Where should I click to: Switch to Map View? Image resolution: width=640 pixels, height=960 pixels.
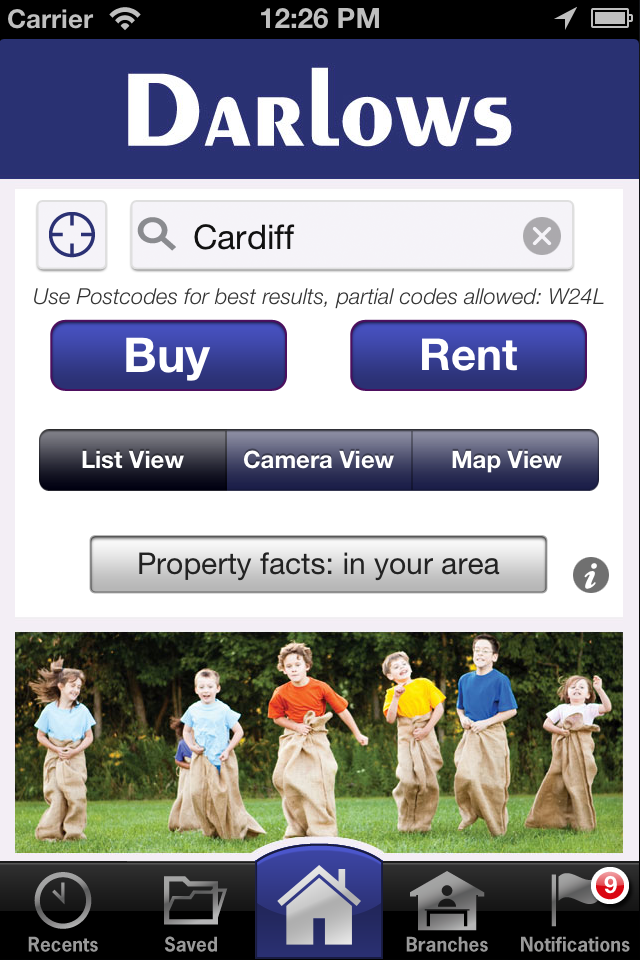tap(506, 460)
